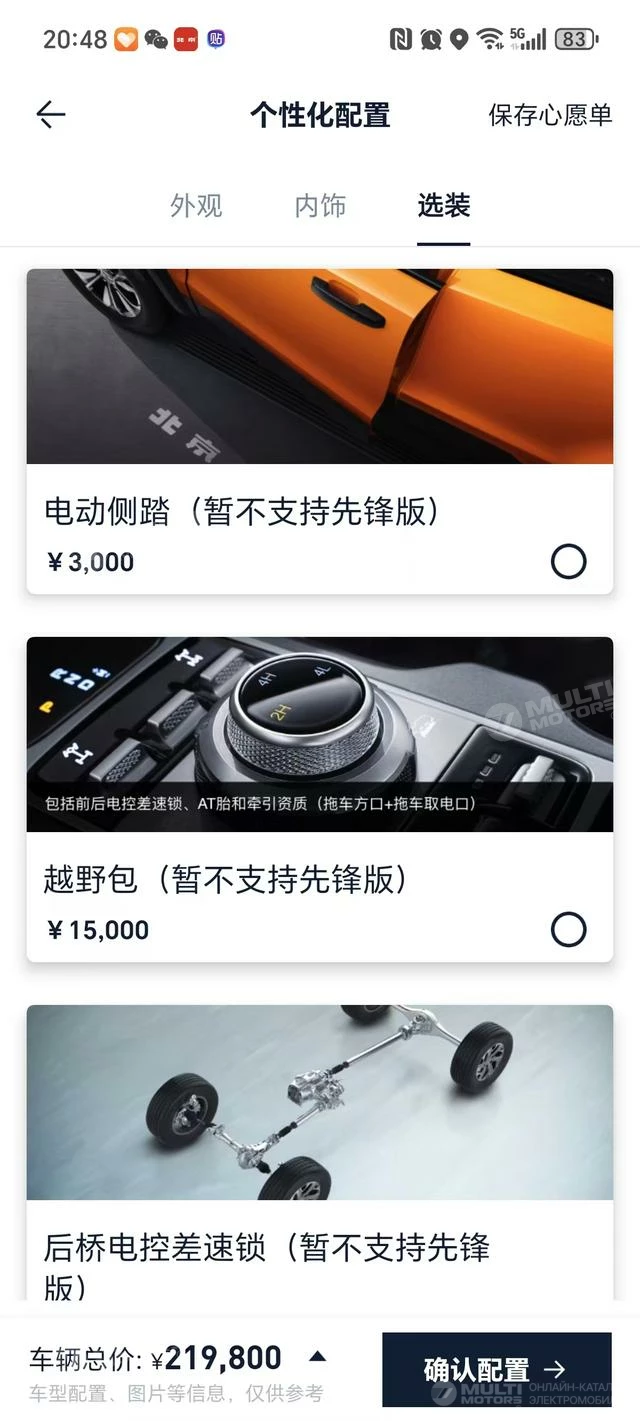
Task: Select the 电动侧踏 option radio button
Action: click(x=568, y=562)
